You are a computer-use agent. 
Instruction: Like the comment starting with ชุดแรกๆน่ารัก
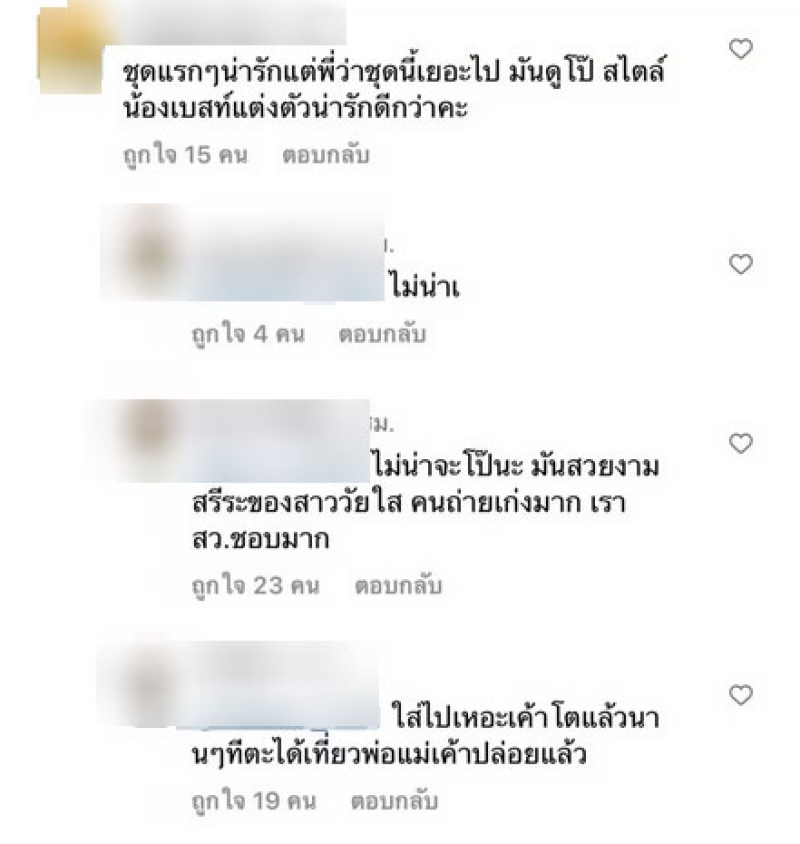point(740,49)
